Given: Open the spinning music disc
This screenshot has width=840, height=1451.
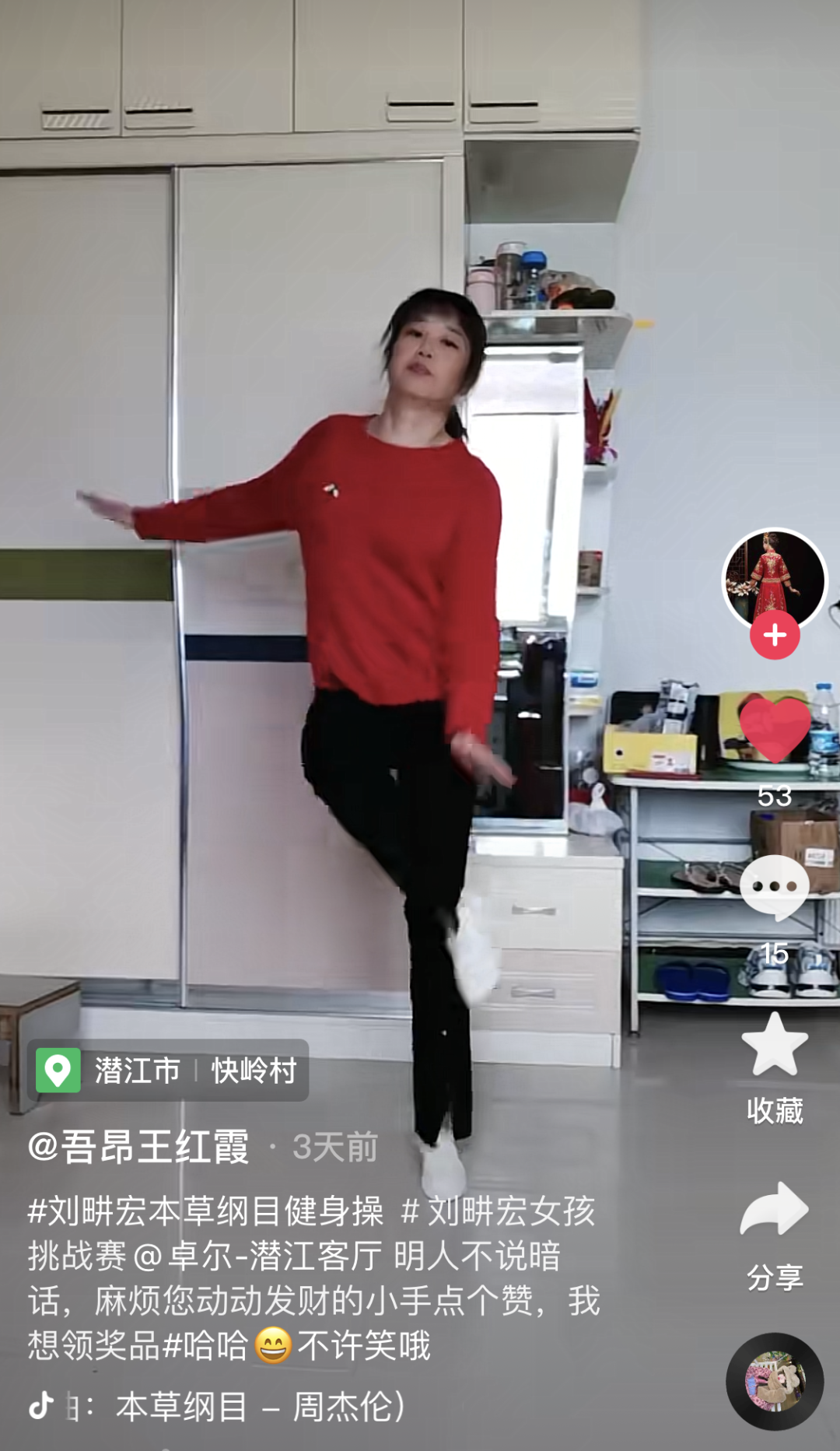Looking at the screenshot, I should [774, 1382].
